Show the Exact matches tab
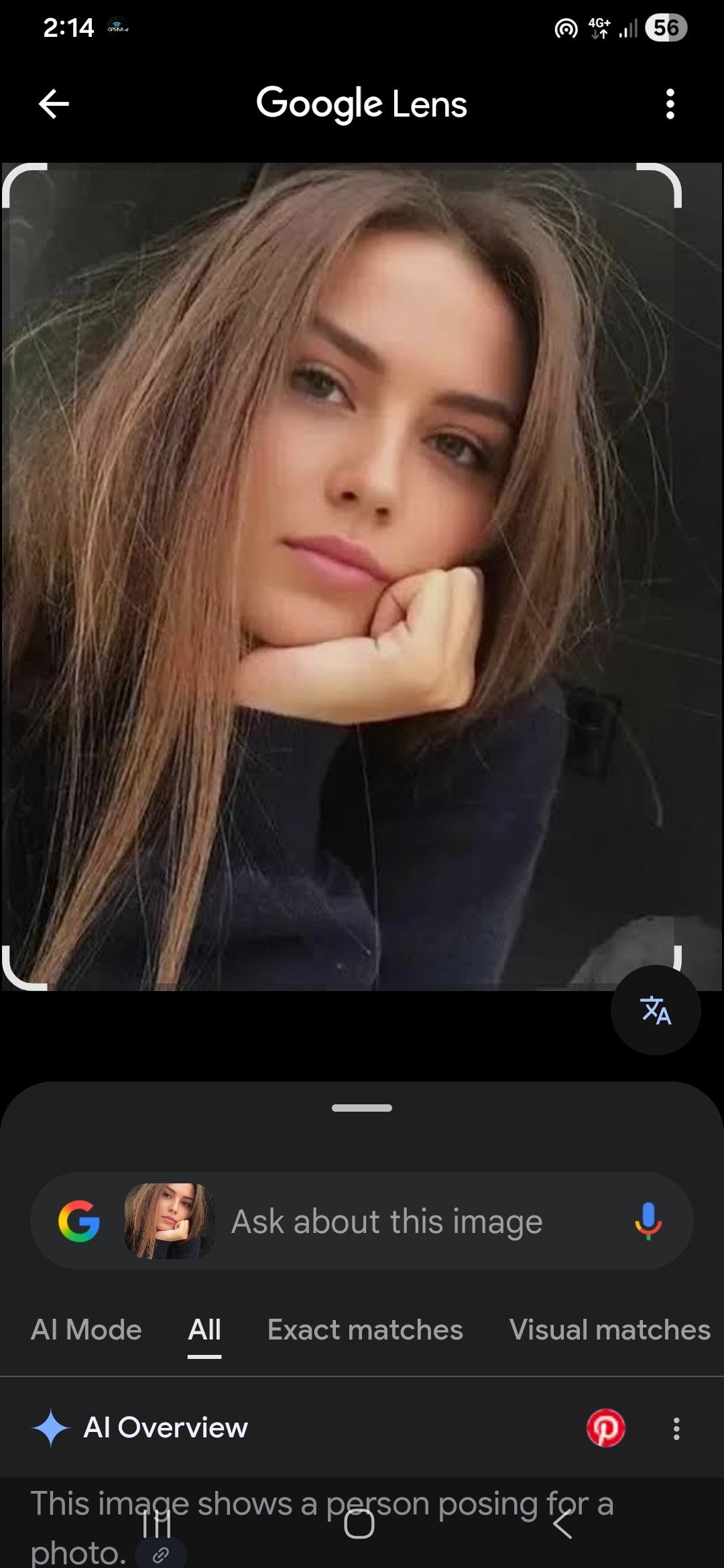The width and height of the screenshot is (724, 1568). pyautogui.click(x=365, y=1329)
